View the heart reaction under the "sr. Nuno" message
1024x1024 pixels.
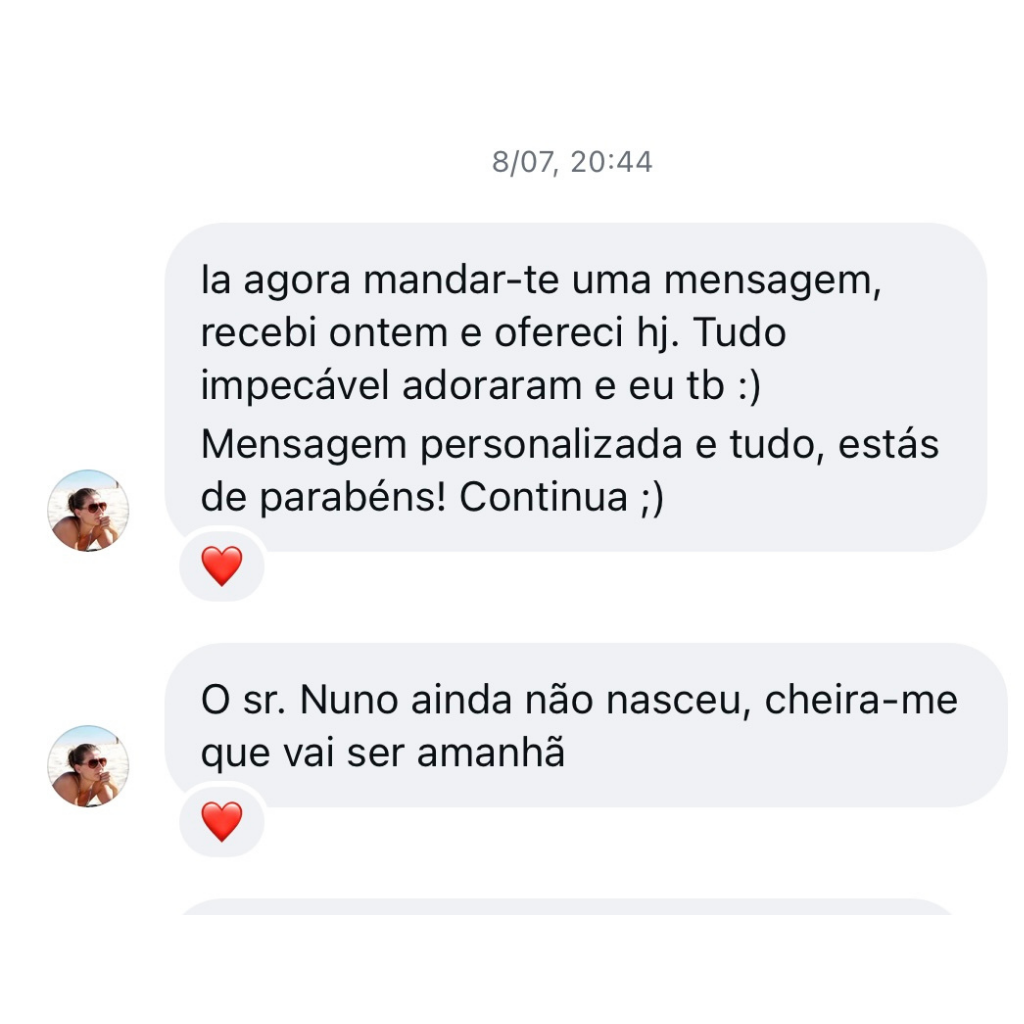click(221, 821)
